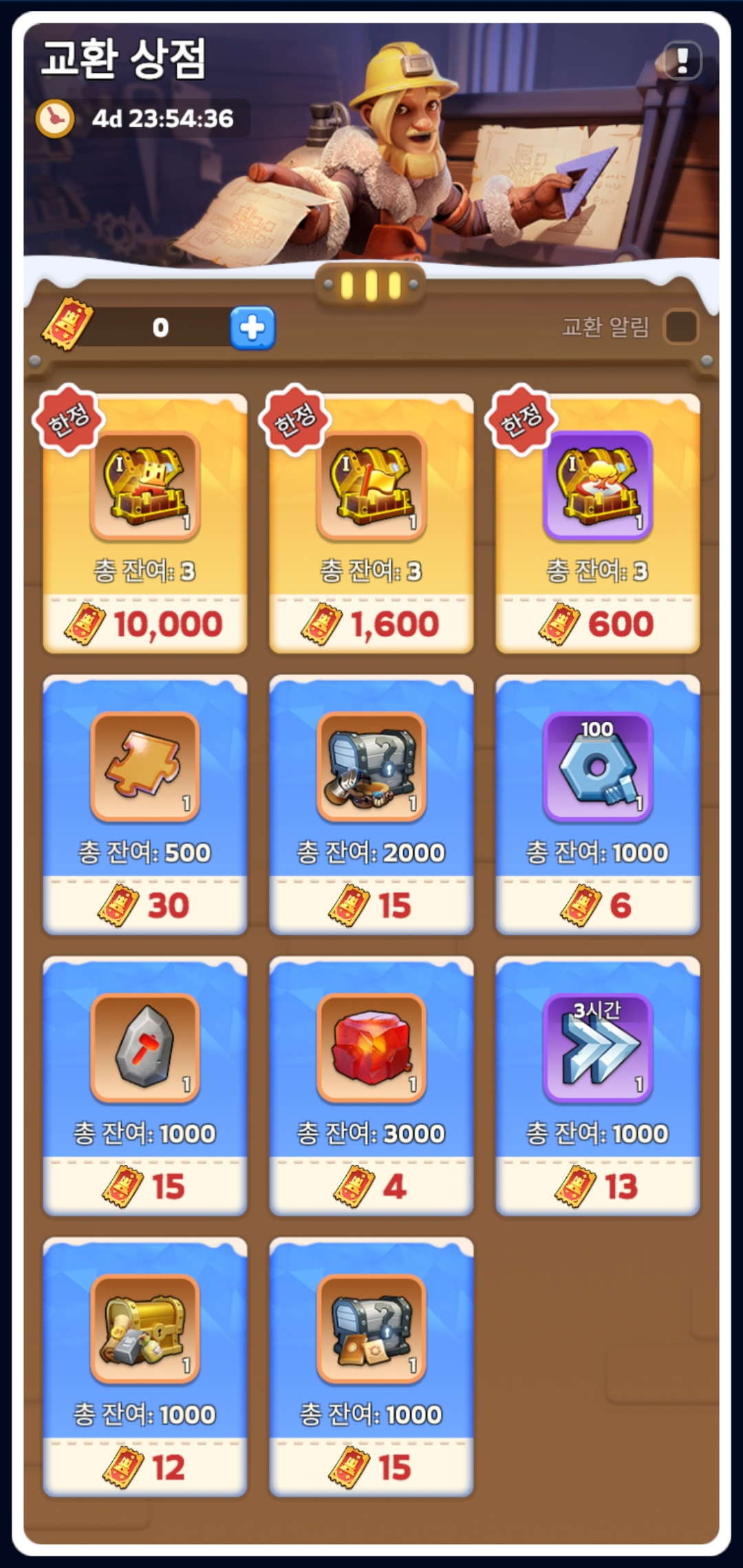Exchange for the red crystal costing 4
743x1568 pixels.
371,1085
